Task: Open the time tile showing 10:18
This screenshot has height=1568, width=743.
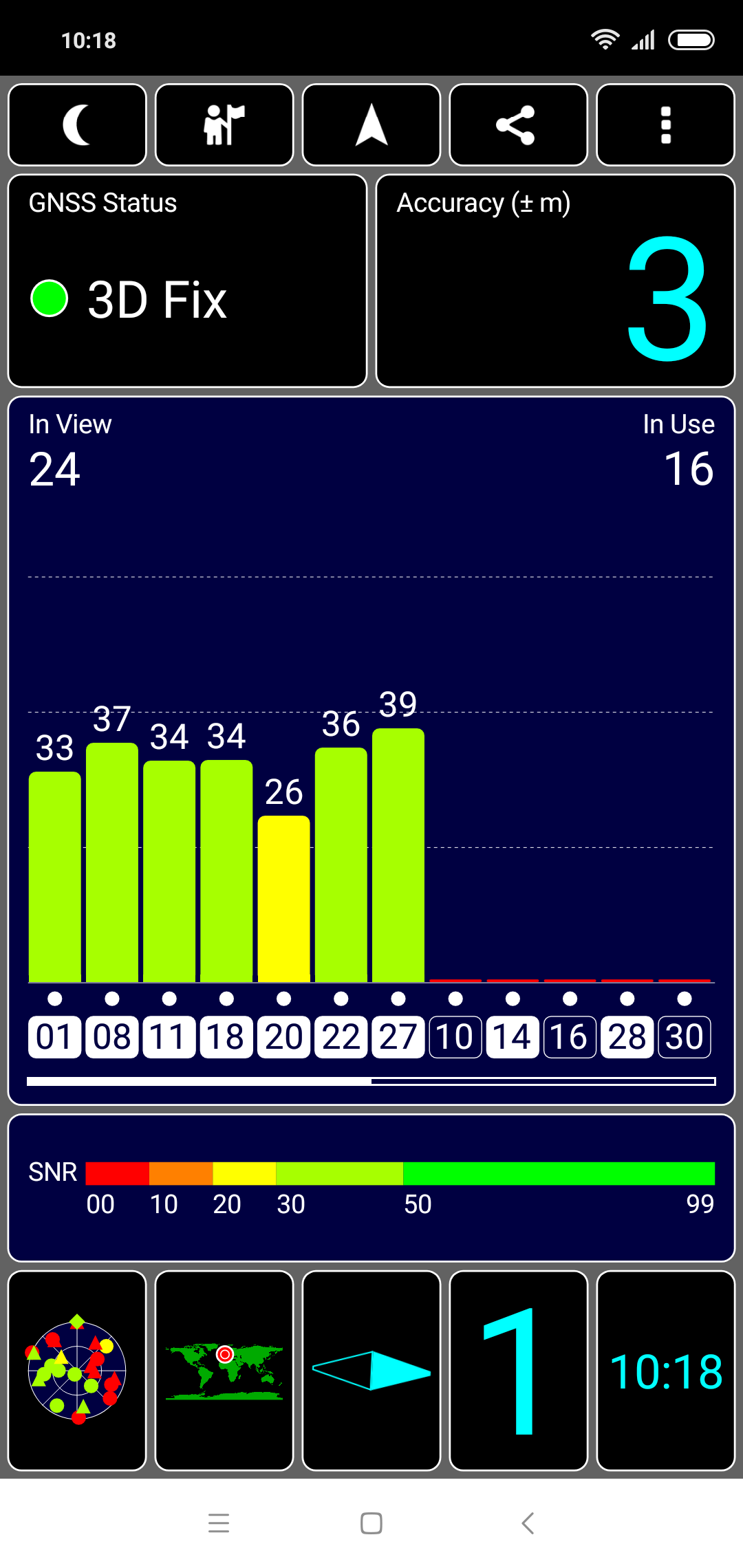Action: click(665, 1371)
